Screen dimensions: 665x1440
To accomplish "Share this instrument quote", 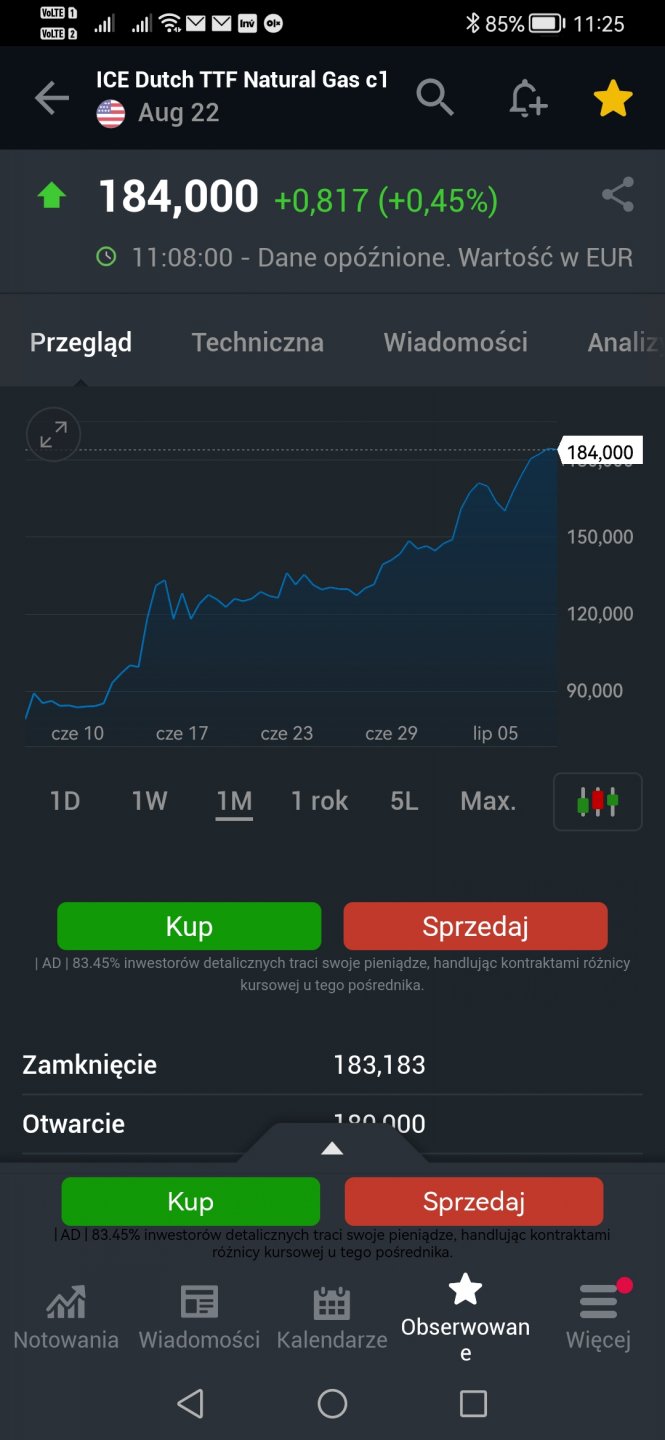I will (617, 195).
